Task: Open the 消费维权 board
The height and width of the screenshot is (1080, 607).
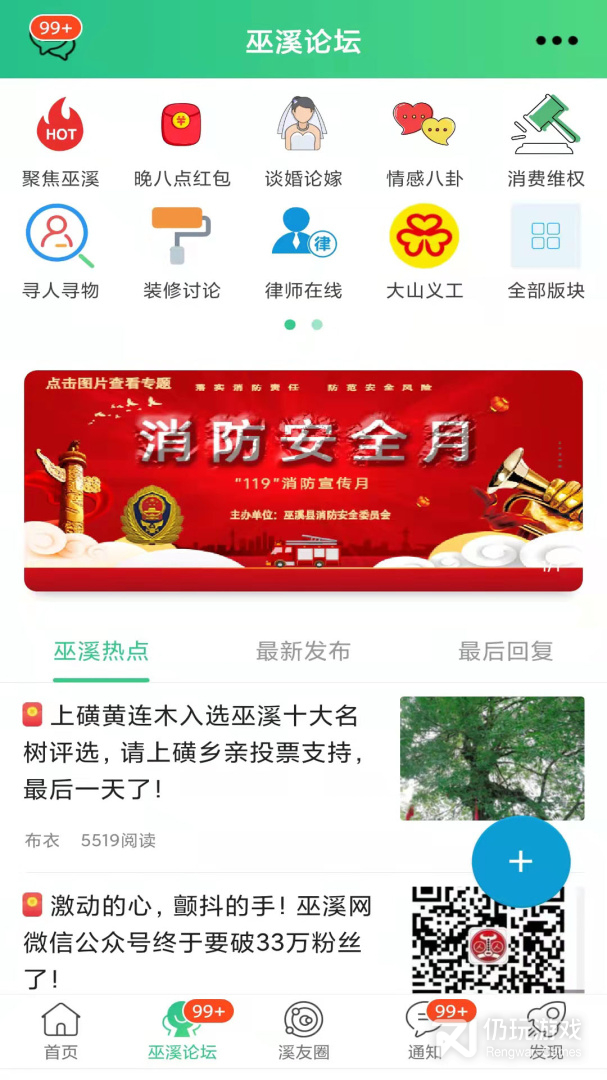Action: pos(546,143)
